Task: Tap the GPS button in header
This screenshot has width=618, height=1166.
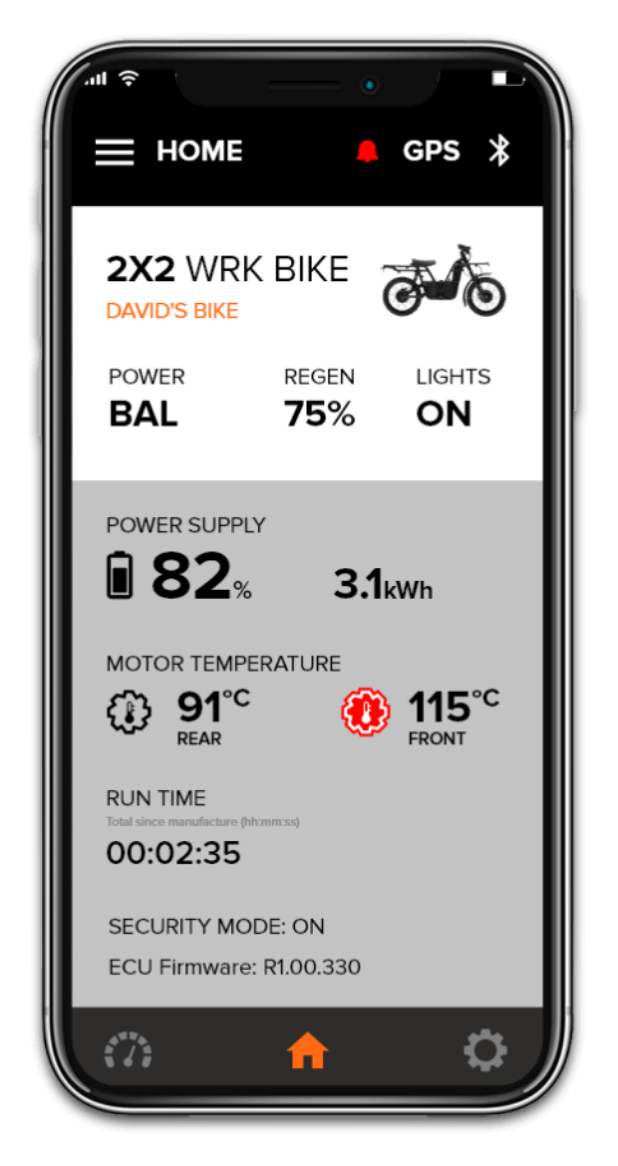Action: (431, 151)
